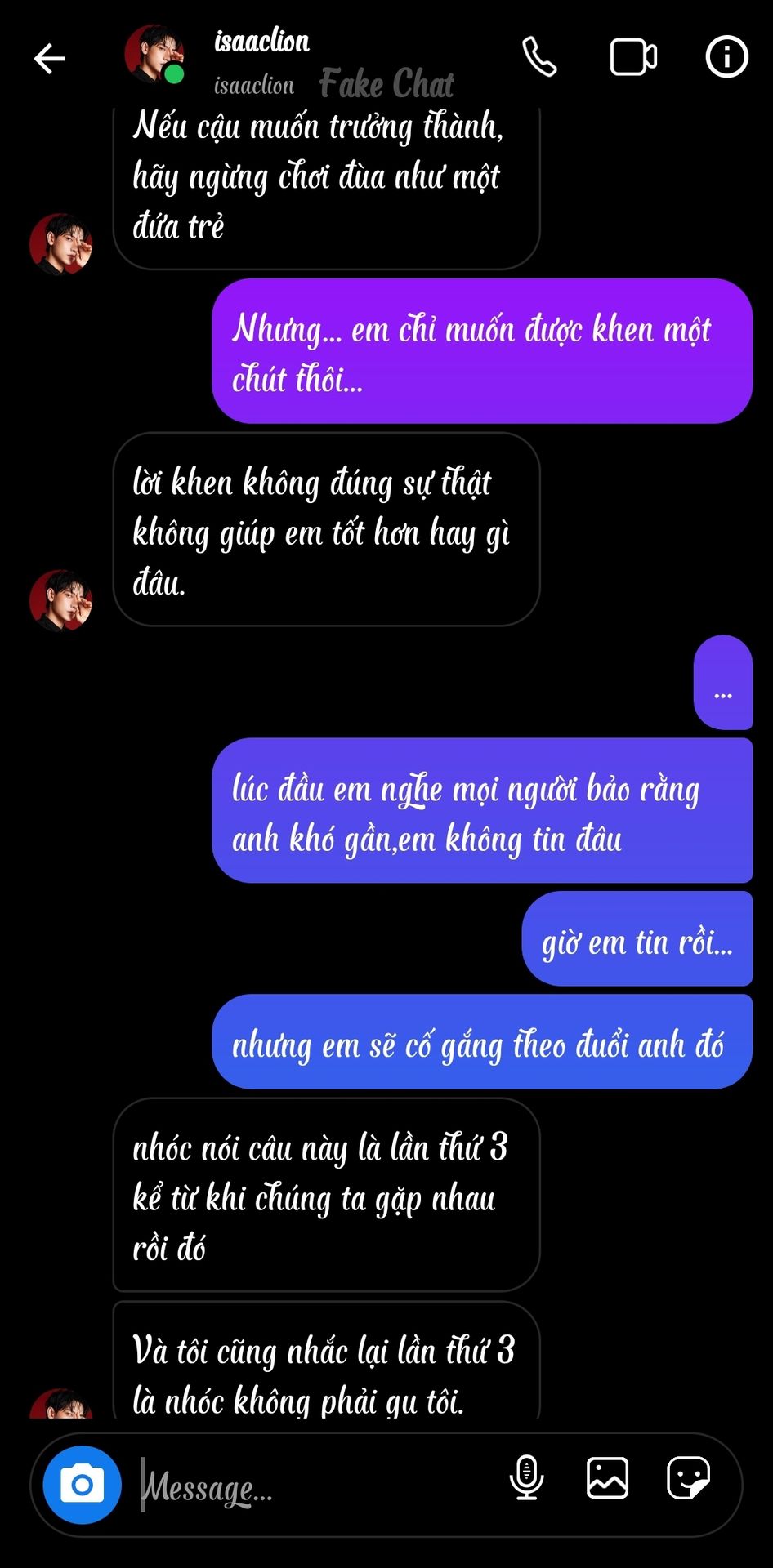Record a voice message with microphone
Screen dimensions: 773x1568
click(x=527, y=1477)
